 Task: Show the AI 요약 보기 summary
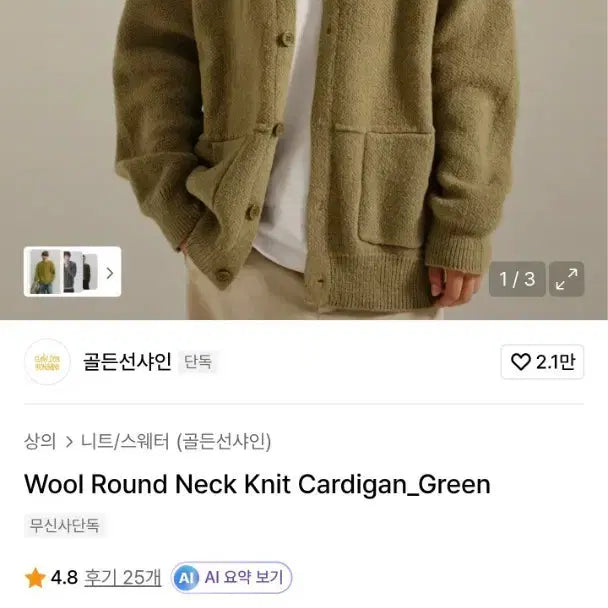(231, 577)
